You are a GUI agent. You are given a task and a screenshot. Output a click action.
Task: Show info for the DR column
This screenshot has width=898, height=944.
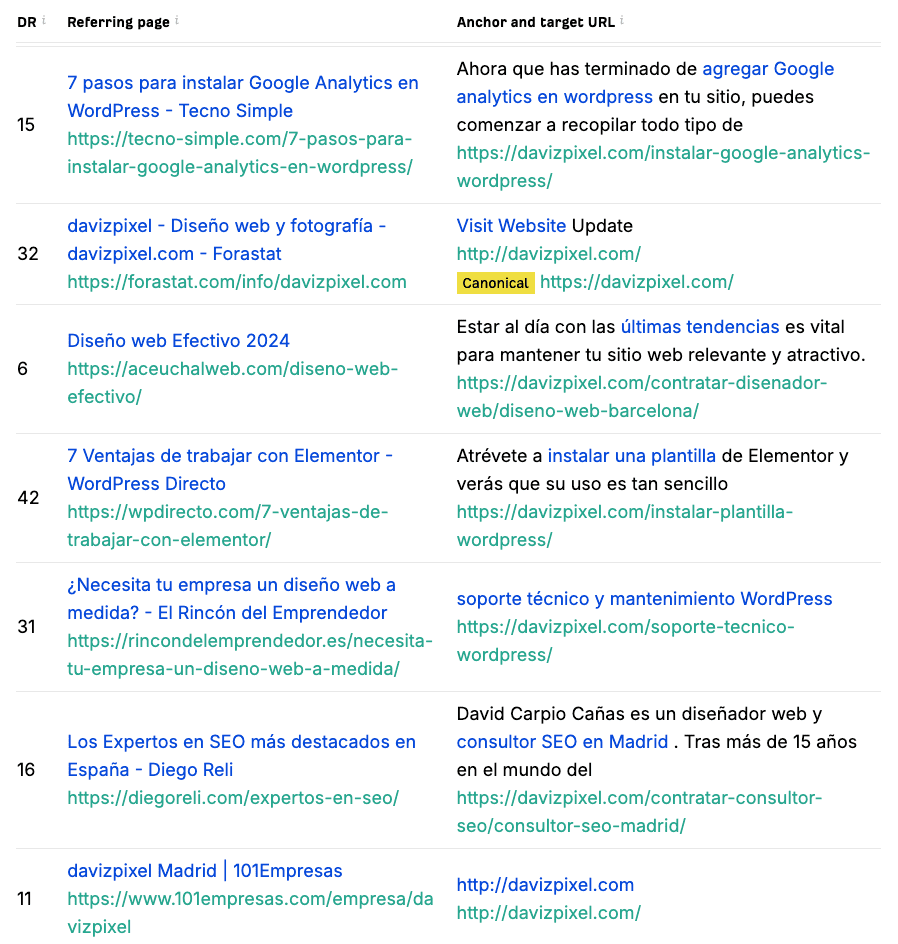click(x=44, y=21)
